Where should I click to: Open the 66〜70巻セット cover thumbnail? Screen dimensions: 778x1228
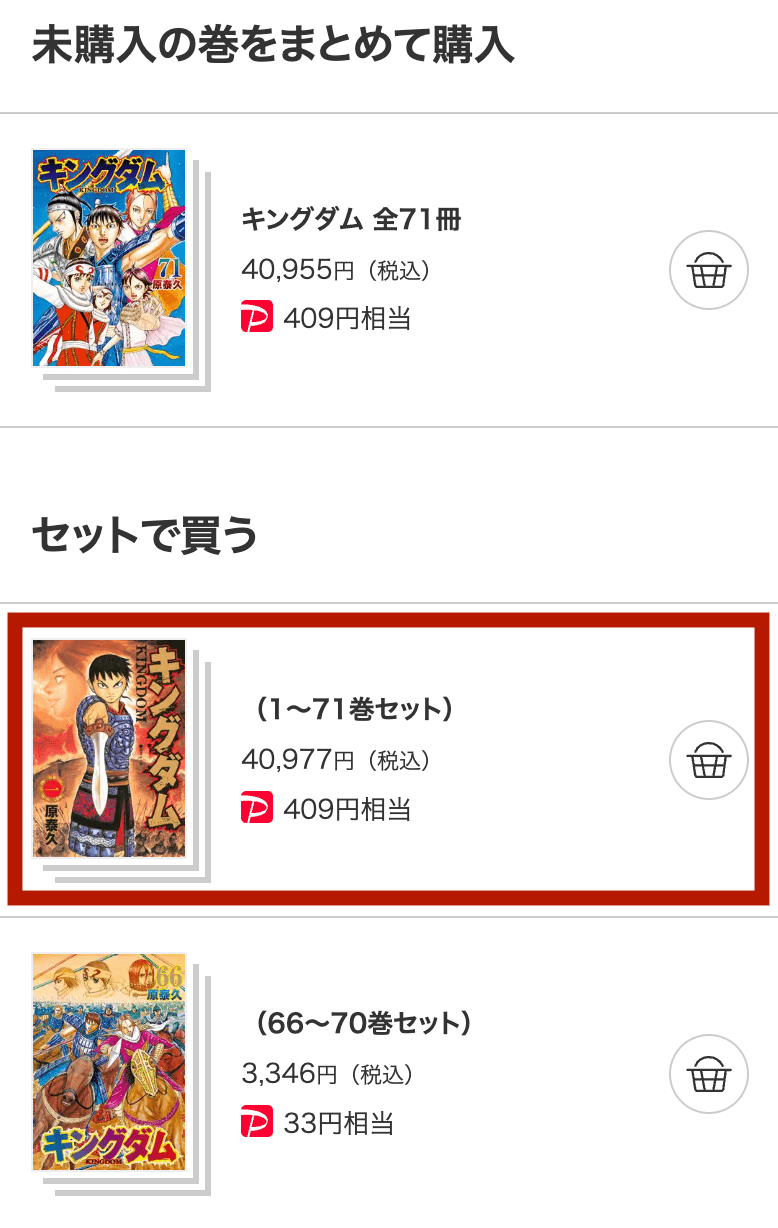pos(109,1061)
